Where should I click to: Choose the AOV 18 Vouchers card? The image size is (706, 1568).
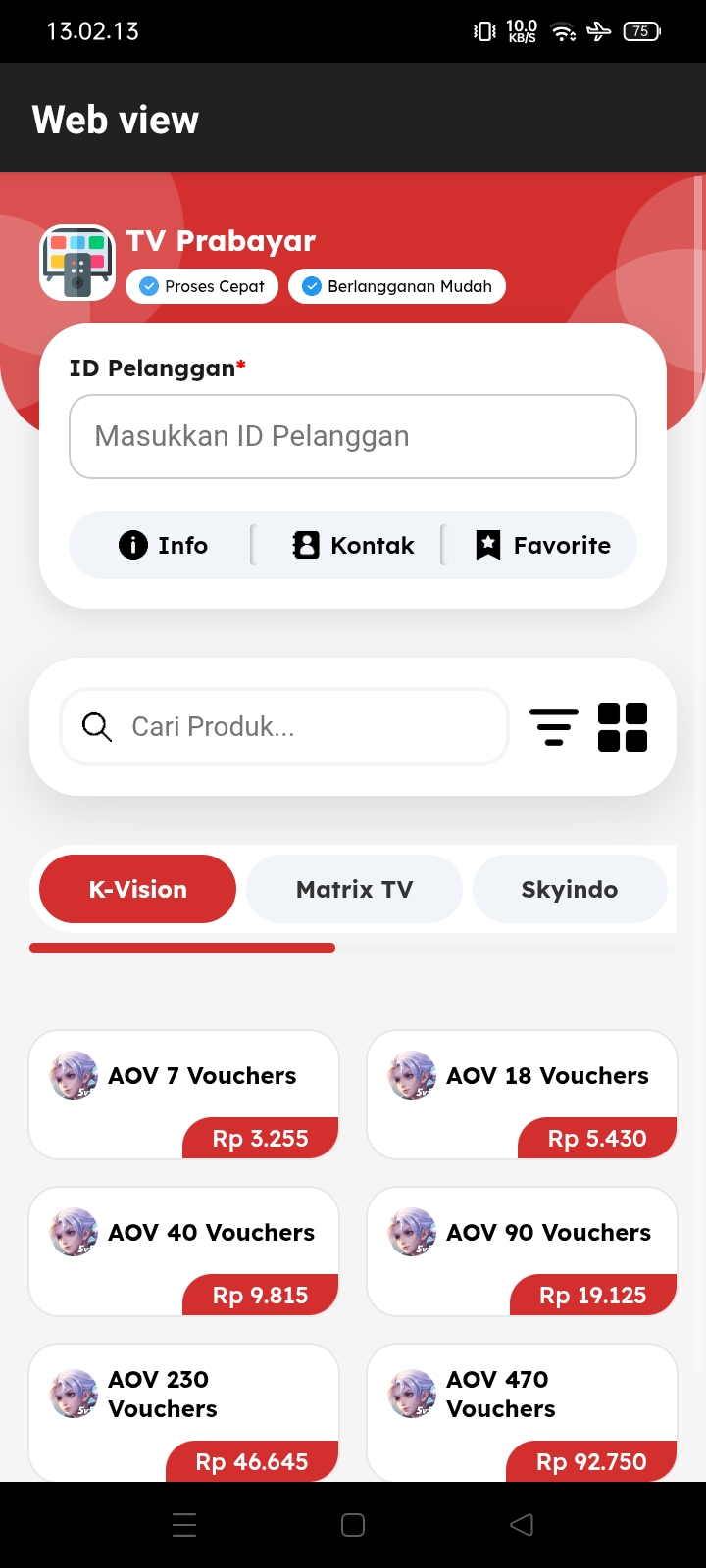tap(522, 1094)
